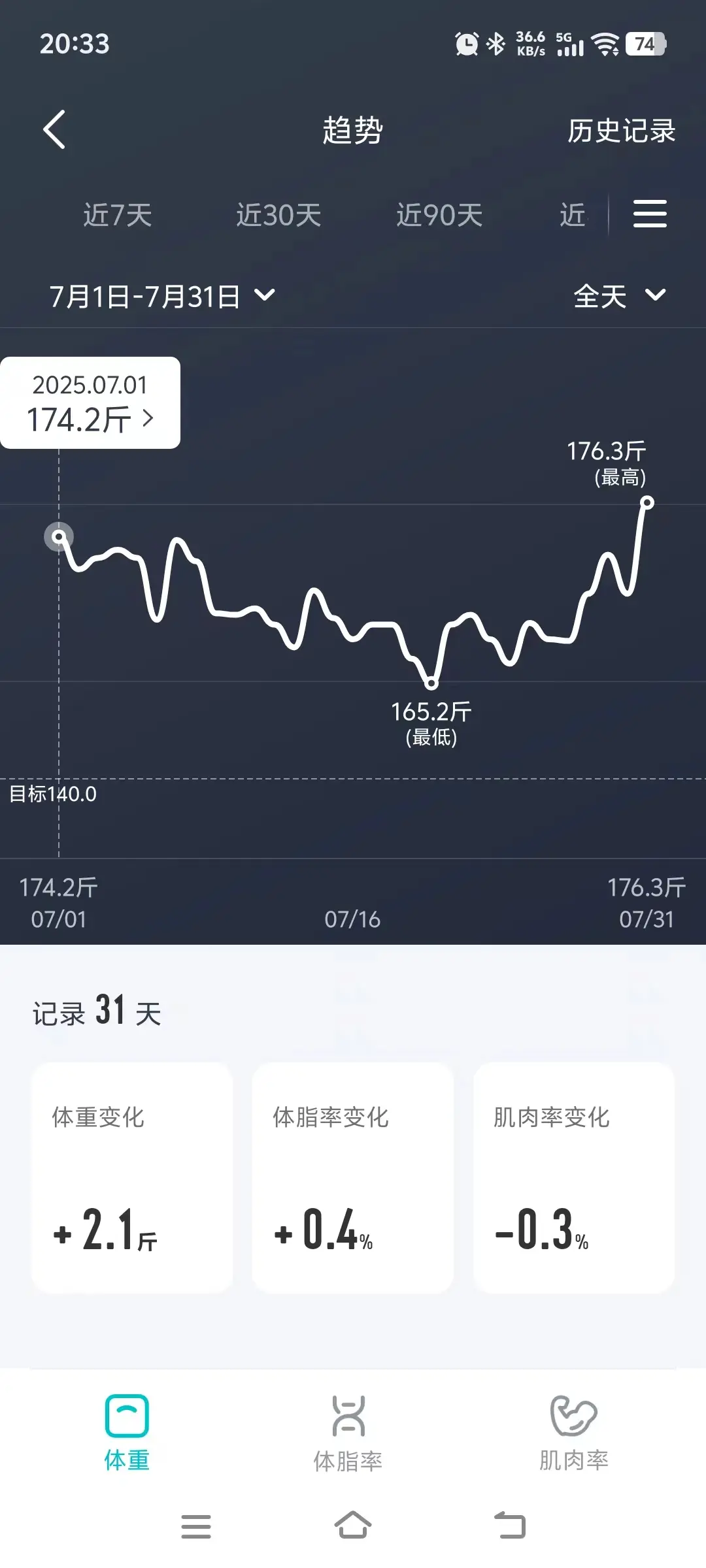The height and width of the screenshot is (1568, 706).
Task: Tap the 165.2斤 lowest point on chart
Action: pos(431,684)
